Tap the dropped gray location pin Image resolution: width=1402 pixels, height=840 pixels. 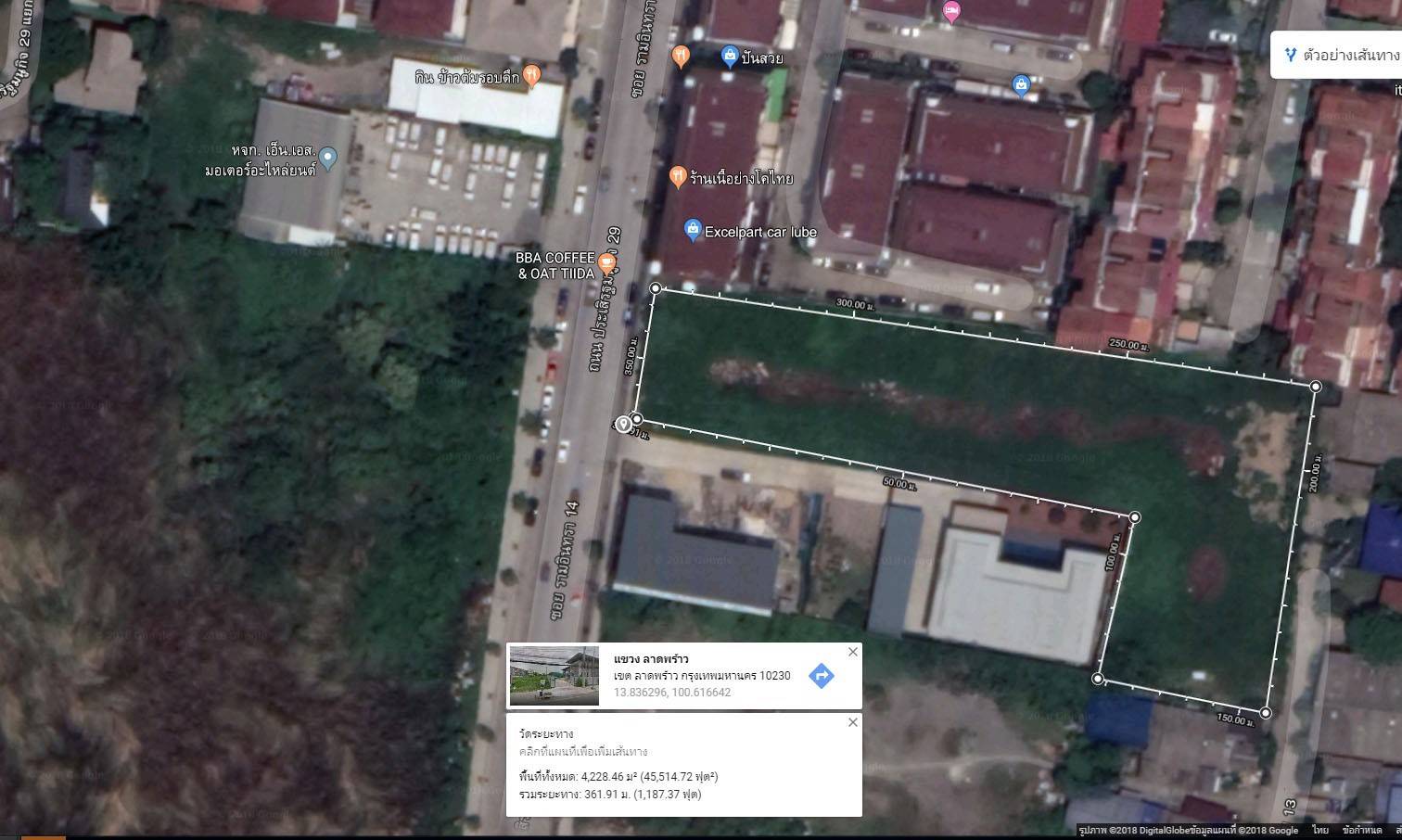[623, 424]
